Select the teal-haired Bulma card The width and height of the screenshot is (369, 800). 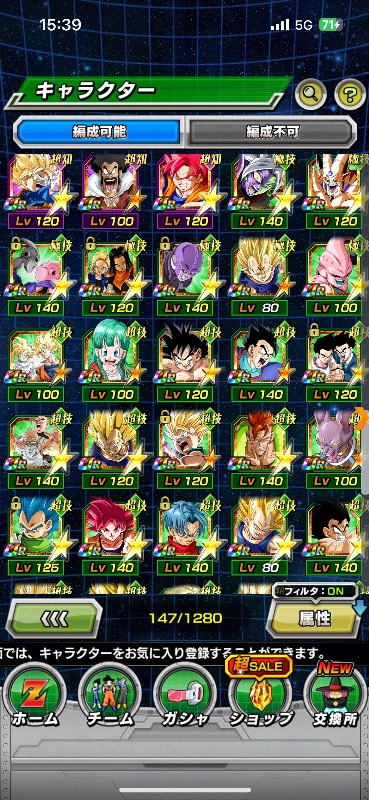(111, 363)
